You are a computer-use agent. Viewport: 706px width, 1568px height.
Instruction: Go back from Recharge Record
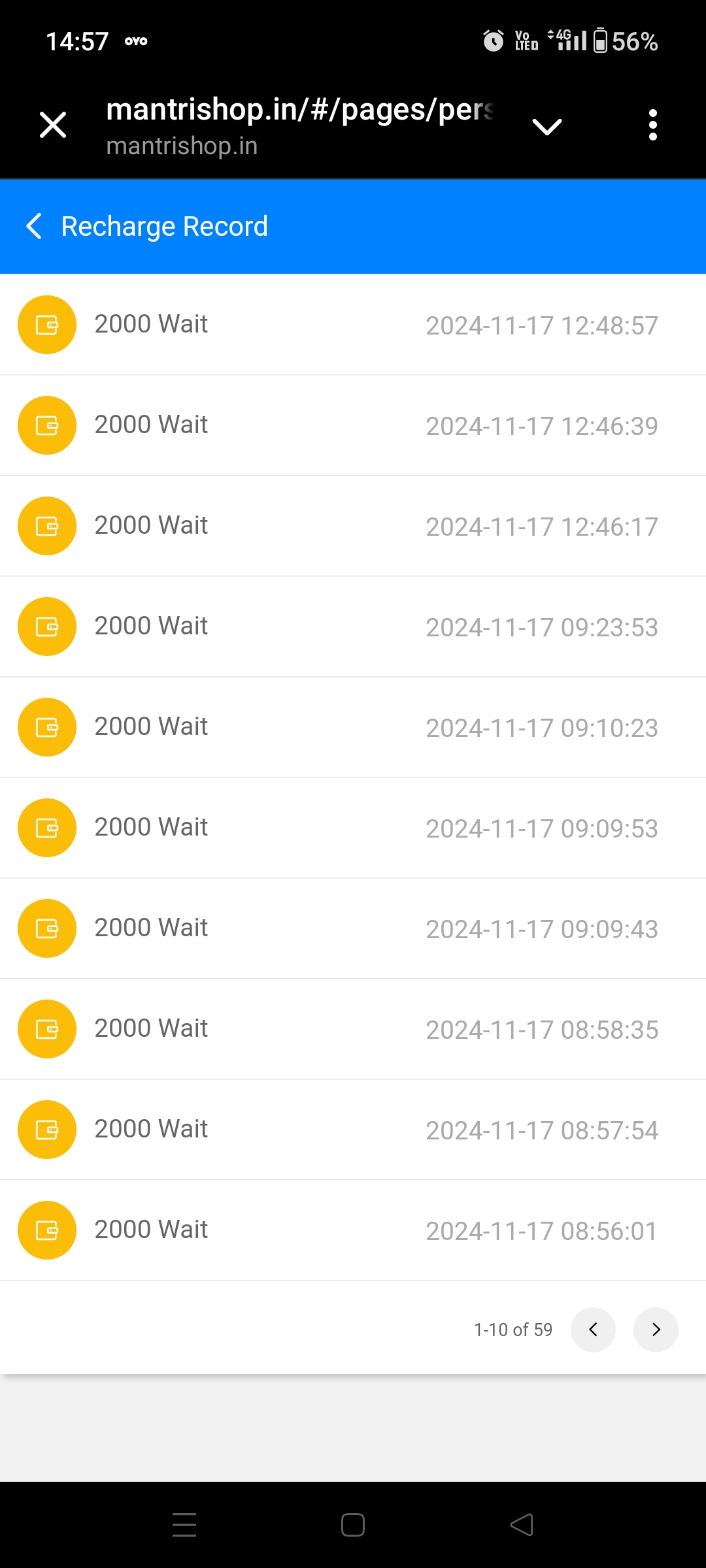pos(34,226)
